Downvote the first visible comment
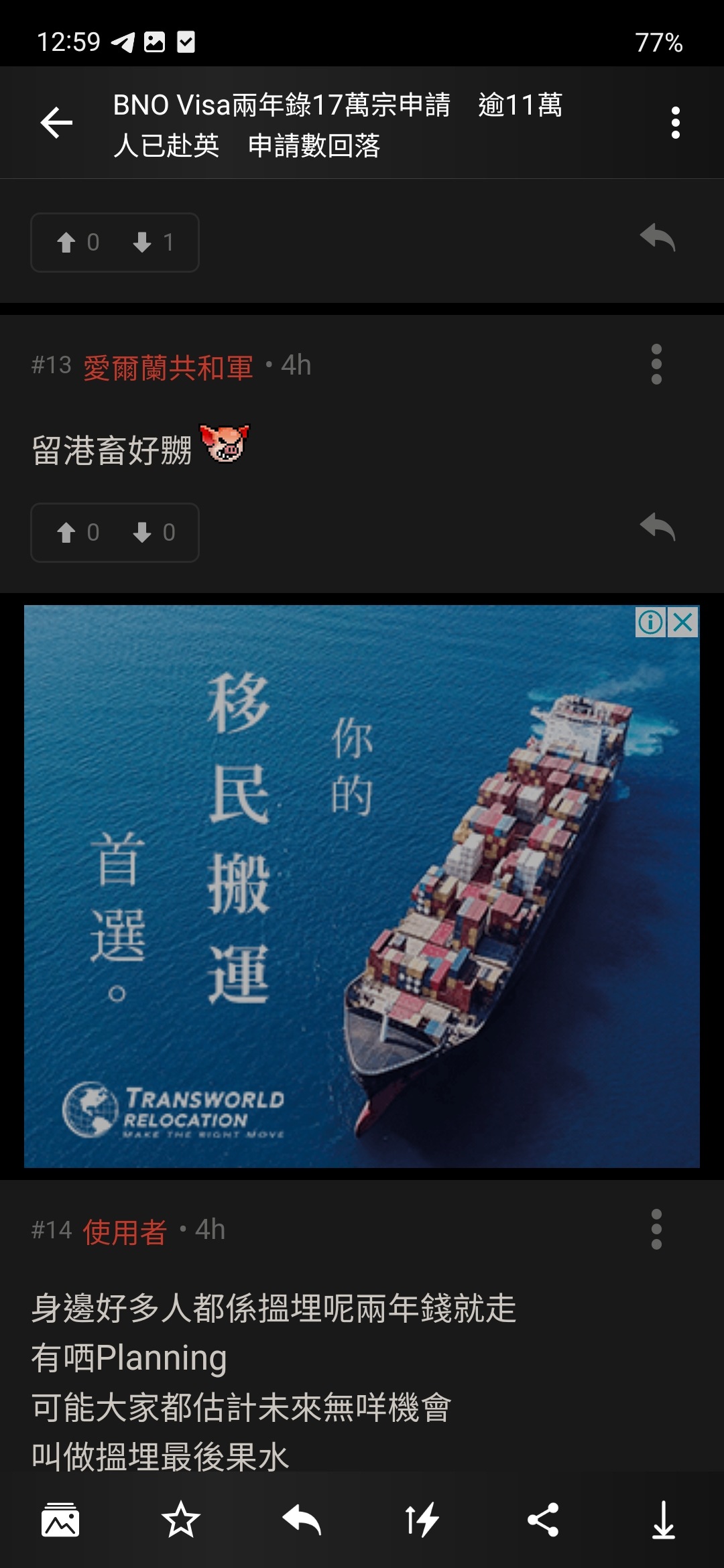Viewport: 724px width, 1568px height. (141, 243)
